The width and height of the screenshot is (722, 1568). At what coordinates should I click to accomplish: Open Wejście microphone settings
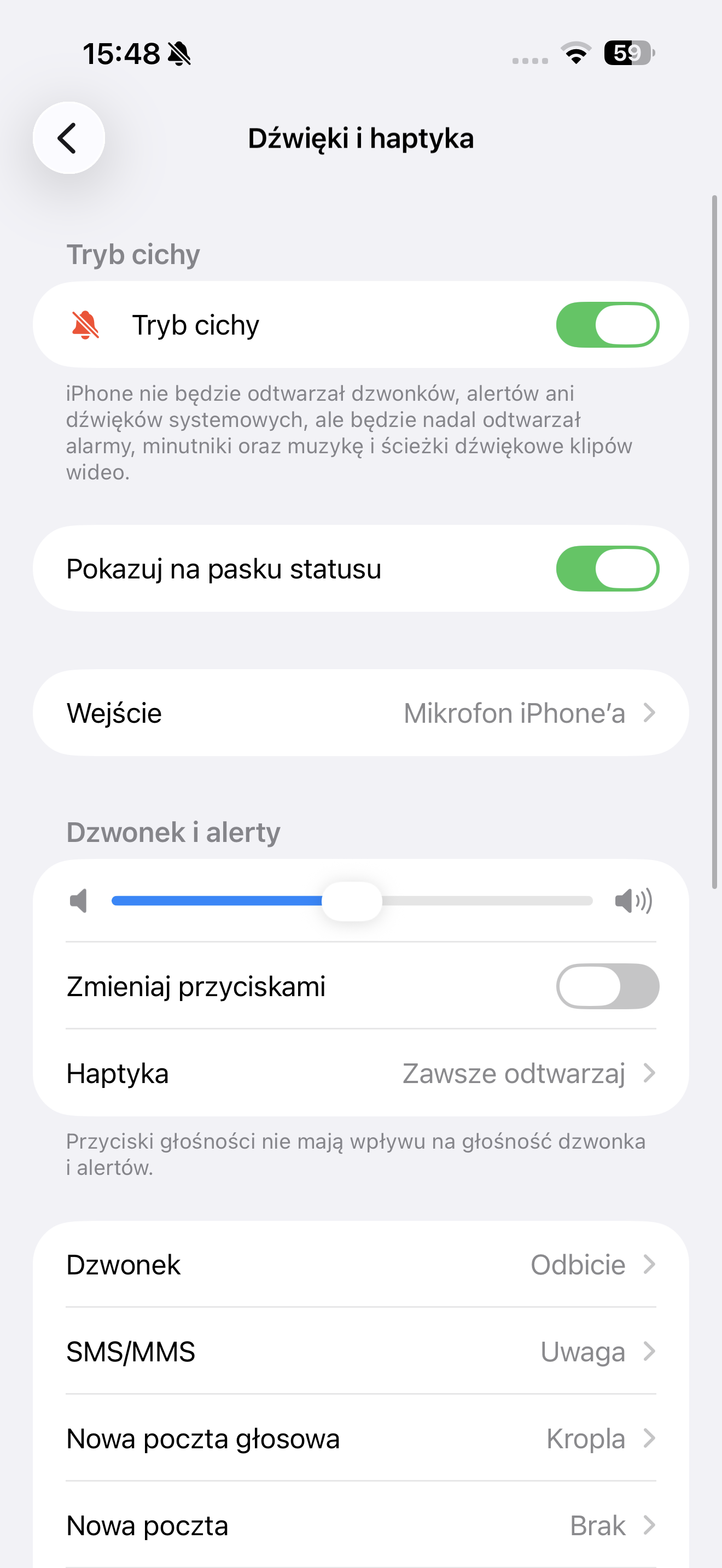[x=360, y=713]
